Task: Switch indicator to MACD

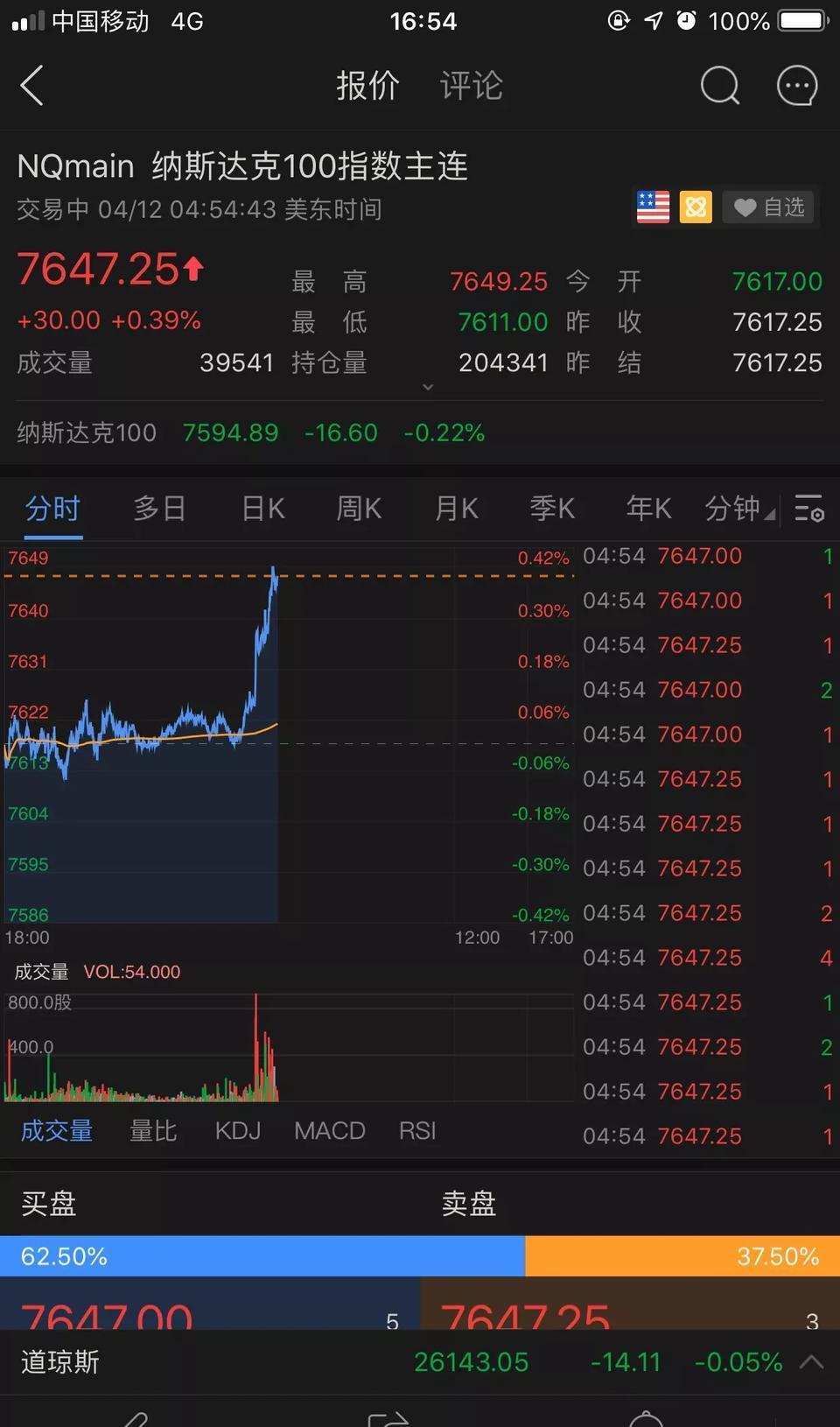Action: 329,1131
